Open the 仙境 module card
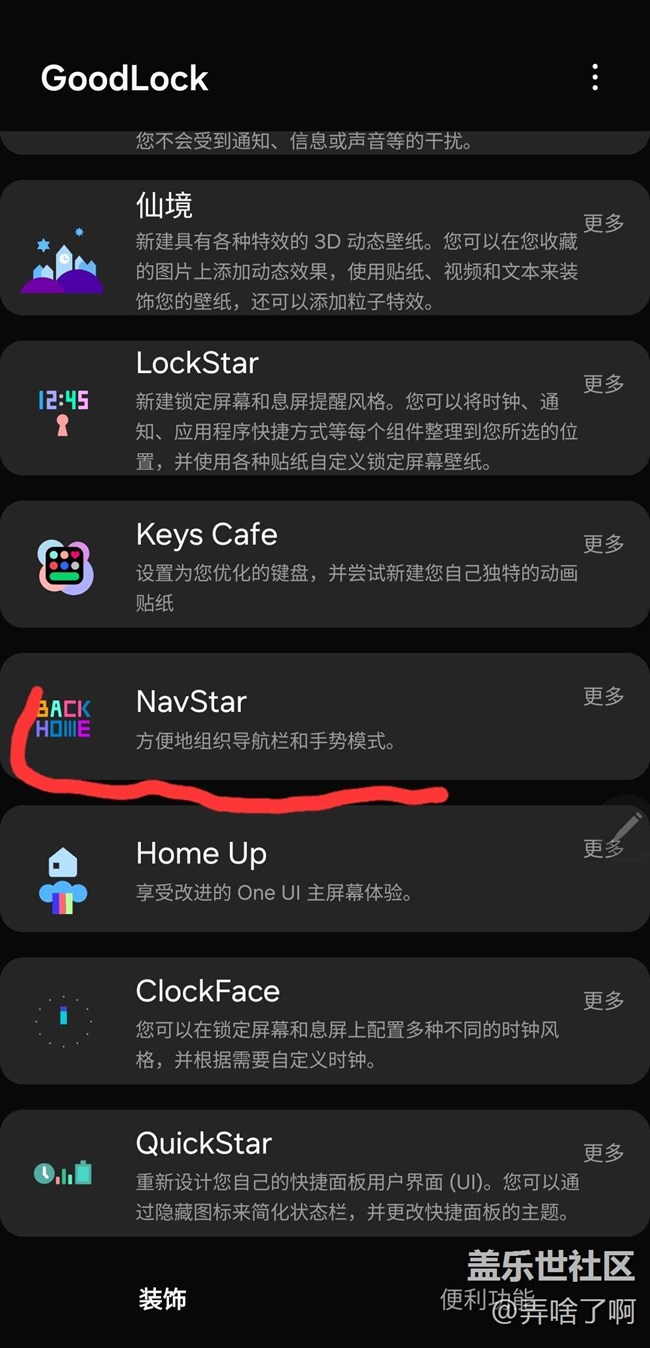 click(300, 250)
